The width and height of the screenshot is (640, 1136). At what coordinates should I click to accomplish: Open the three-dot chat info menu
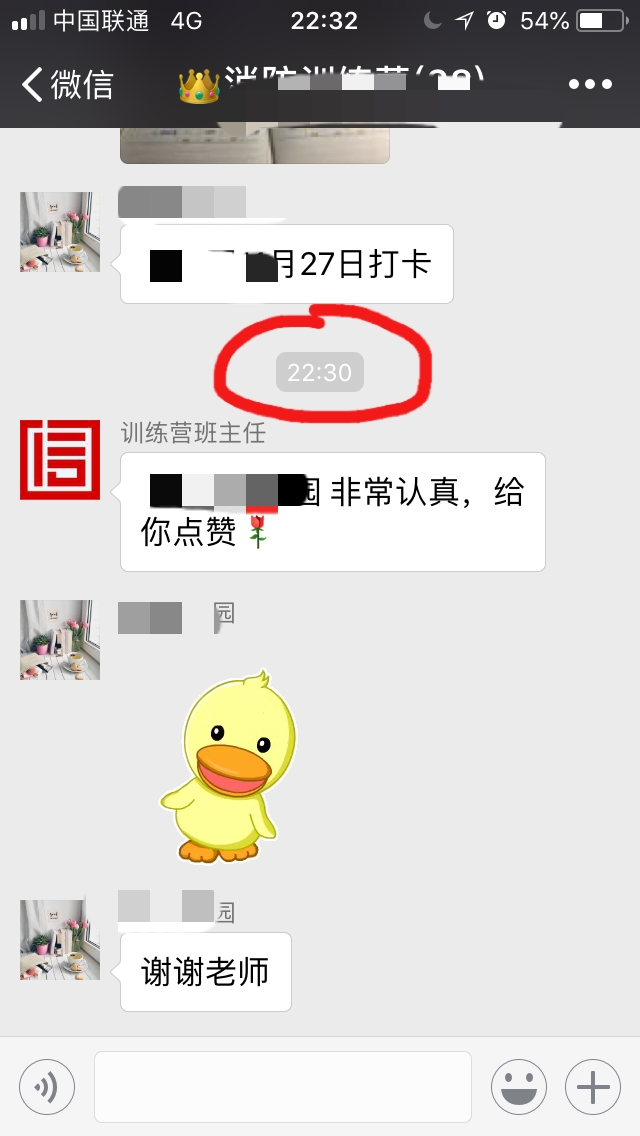tap(590, 85)
